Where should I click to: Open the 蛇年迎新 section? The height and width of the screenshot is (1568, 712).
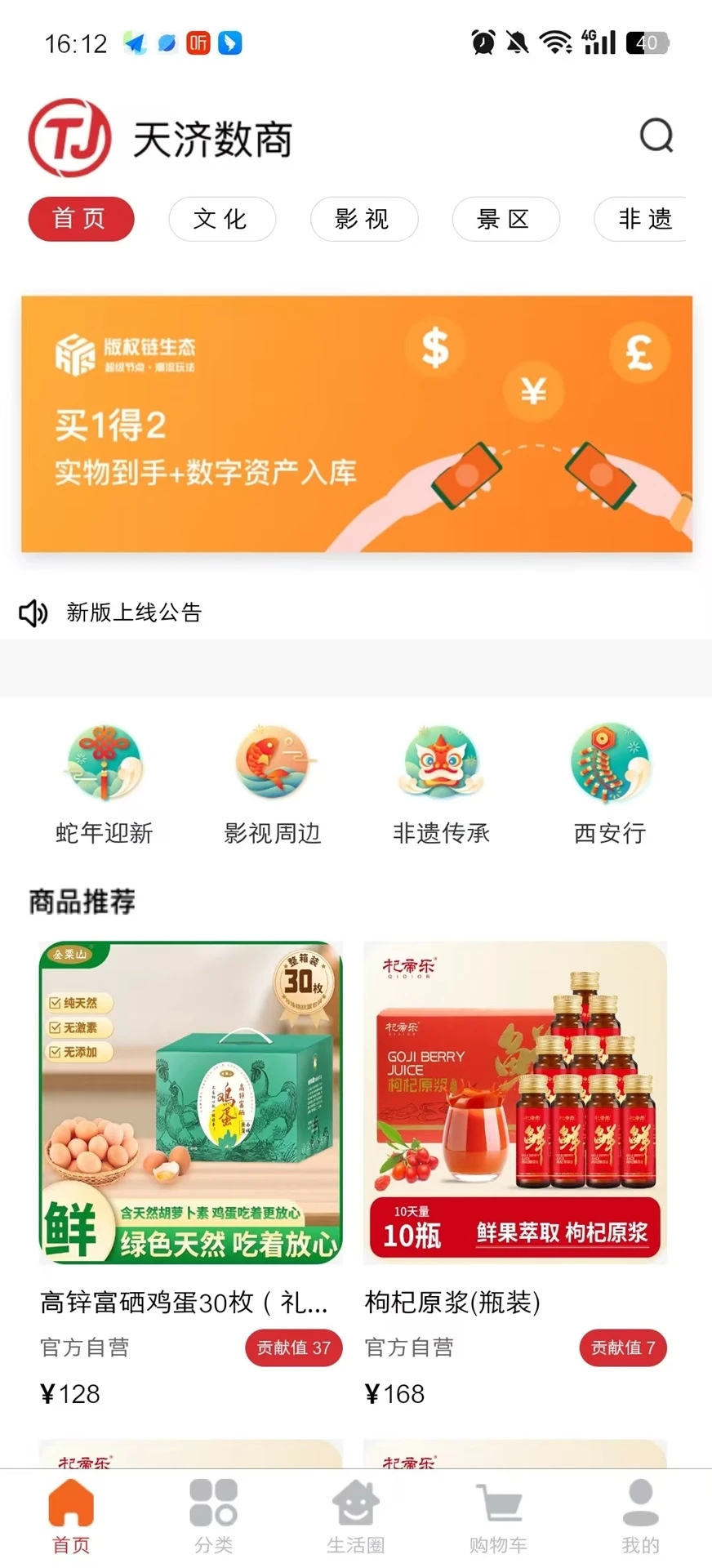(x=105, y=783)
